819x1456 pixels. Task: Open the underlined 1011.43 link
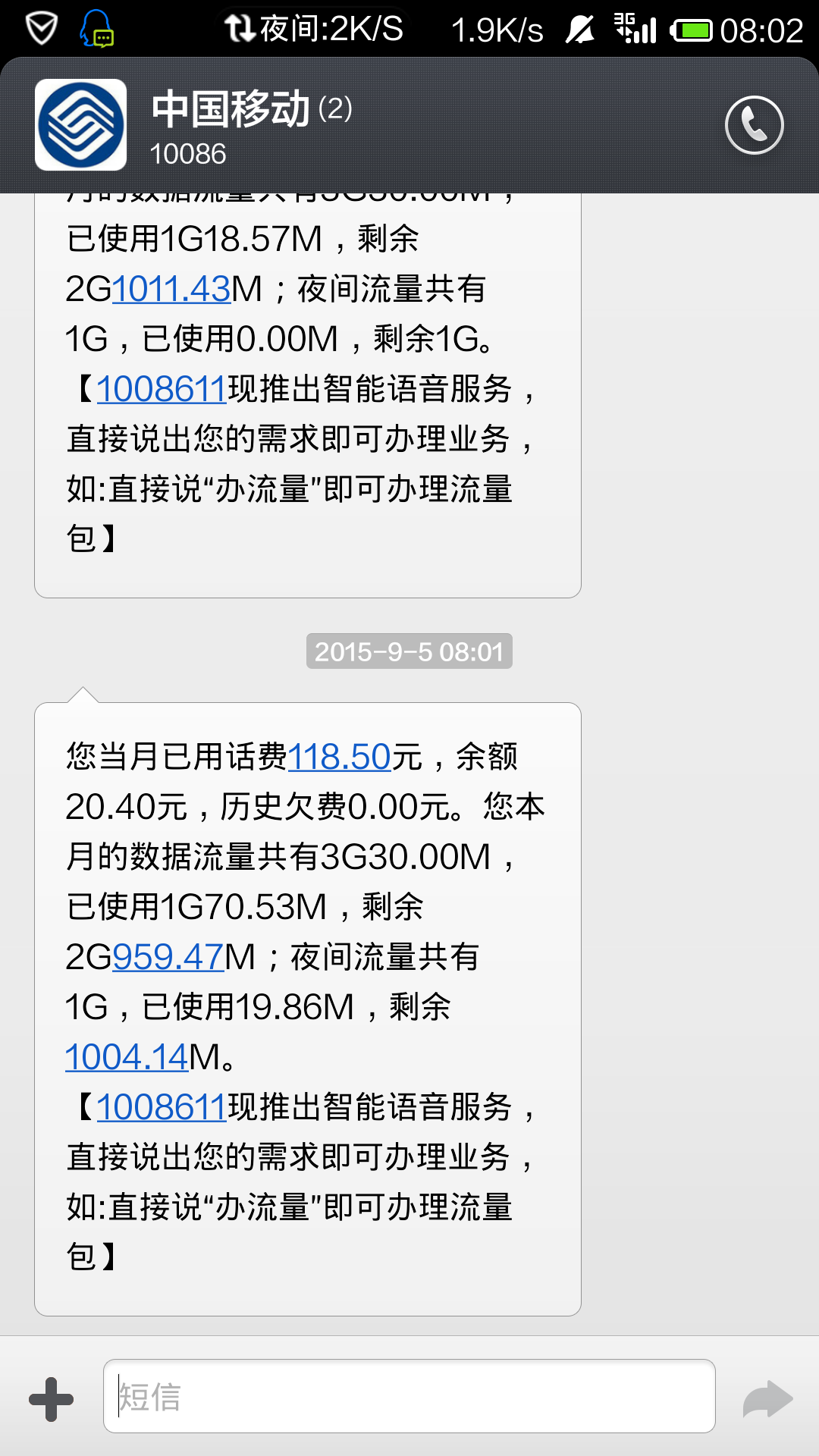(x=171, y=289)
